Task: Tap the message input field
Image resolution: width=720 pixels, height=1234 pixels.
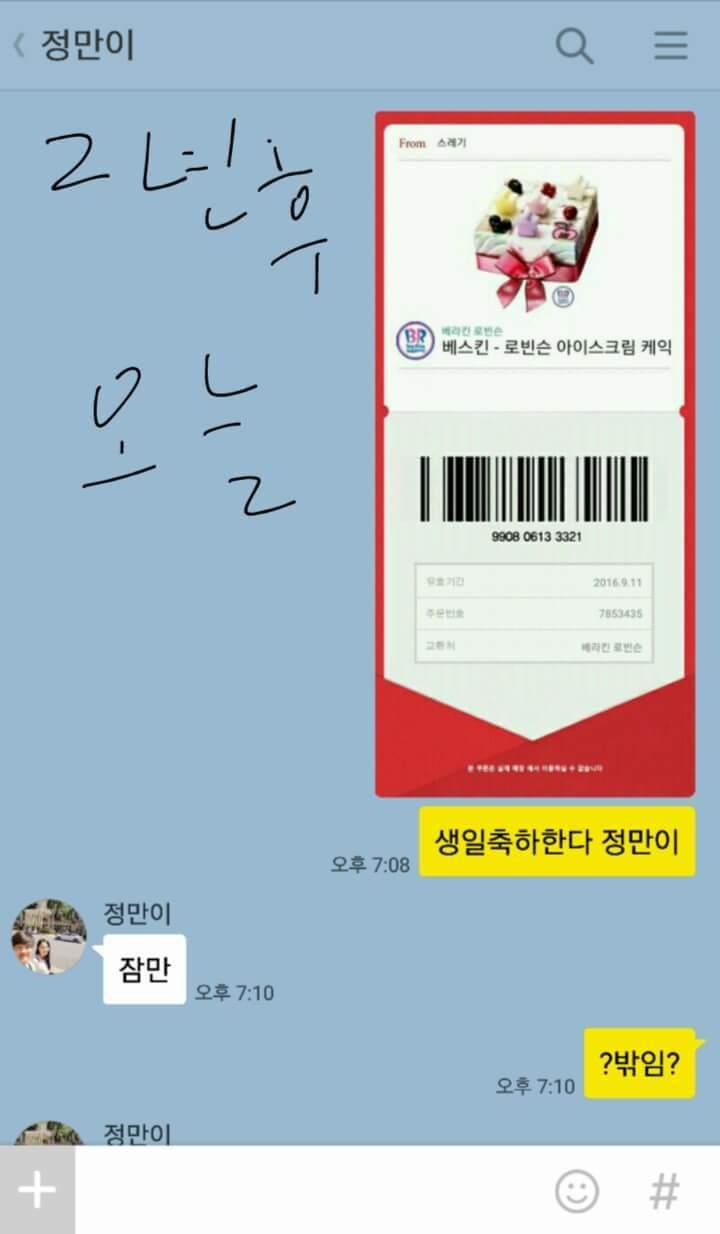Action: tap(310, 1190)
